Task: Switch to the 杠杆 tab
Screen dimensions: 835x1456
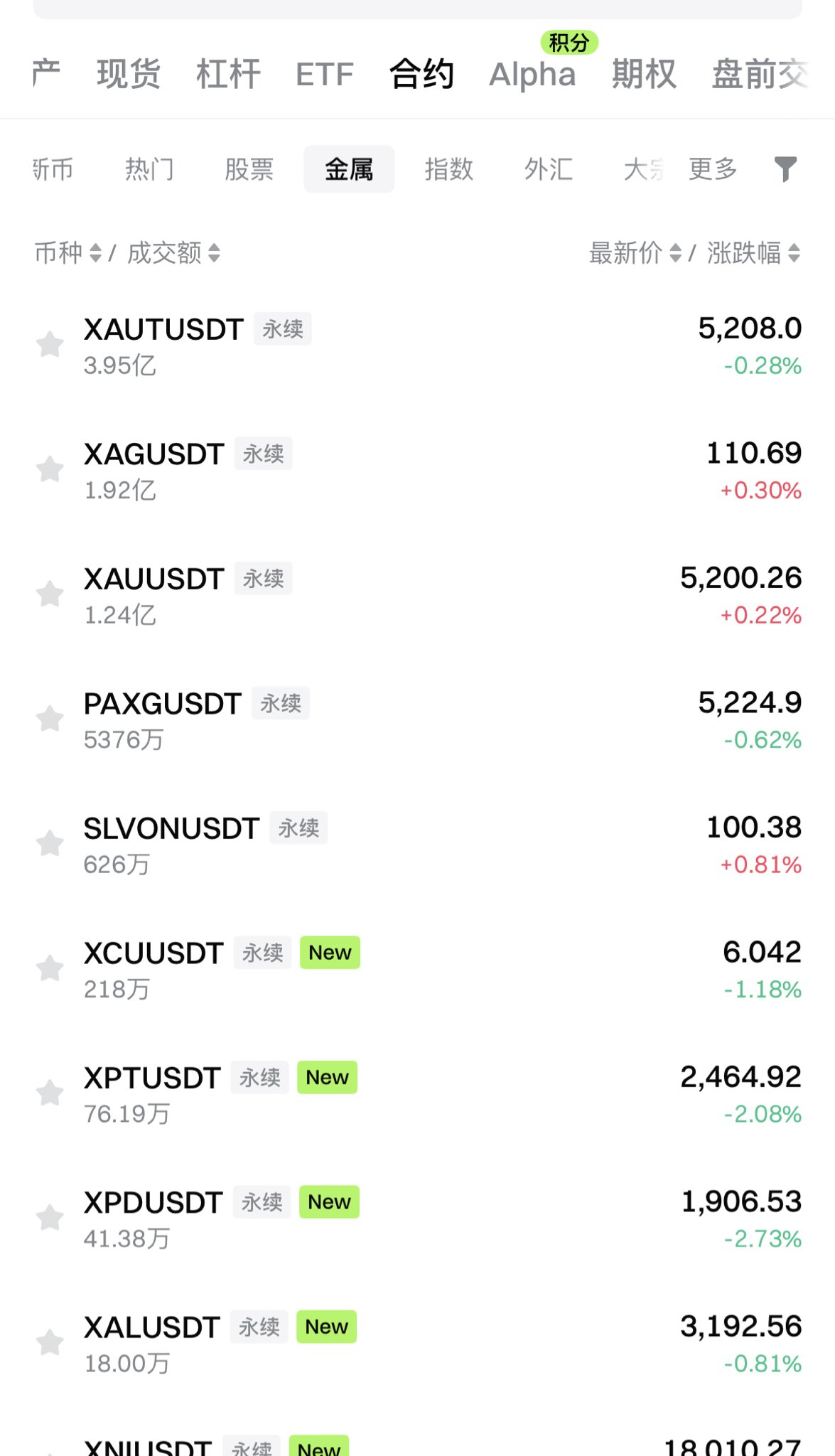Action: click(228, 74)
